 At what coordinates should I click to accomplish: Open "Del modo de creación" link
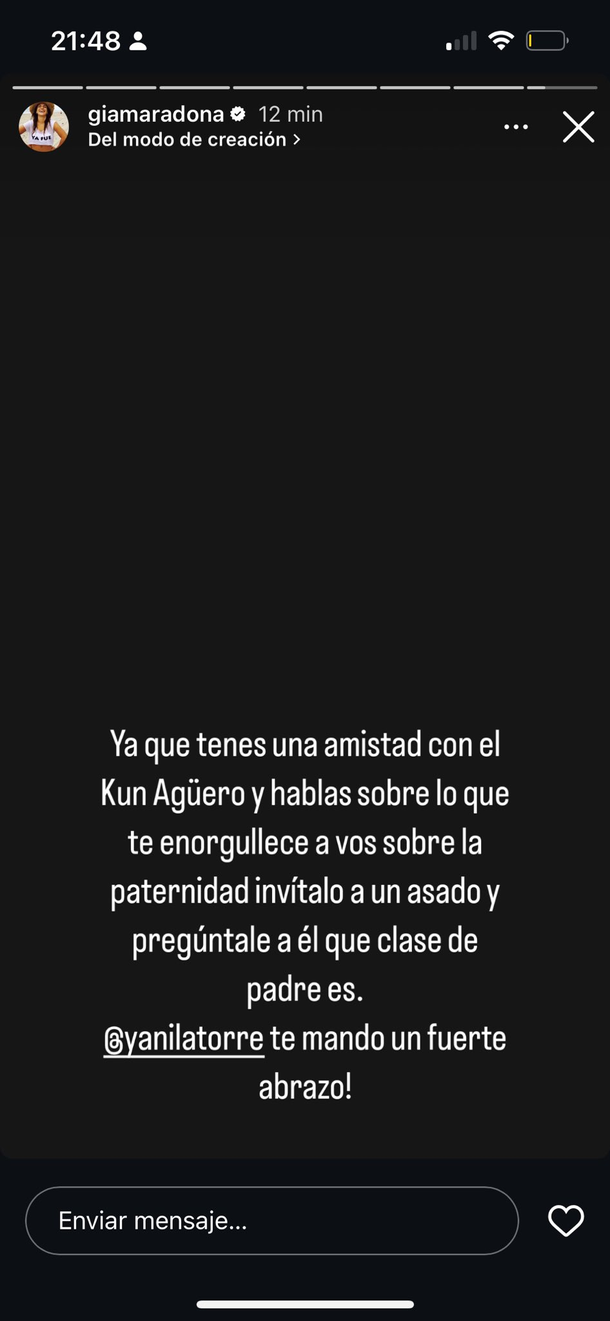194,140
